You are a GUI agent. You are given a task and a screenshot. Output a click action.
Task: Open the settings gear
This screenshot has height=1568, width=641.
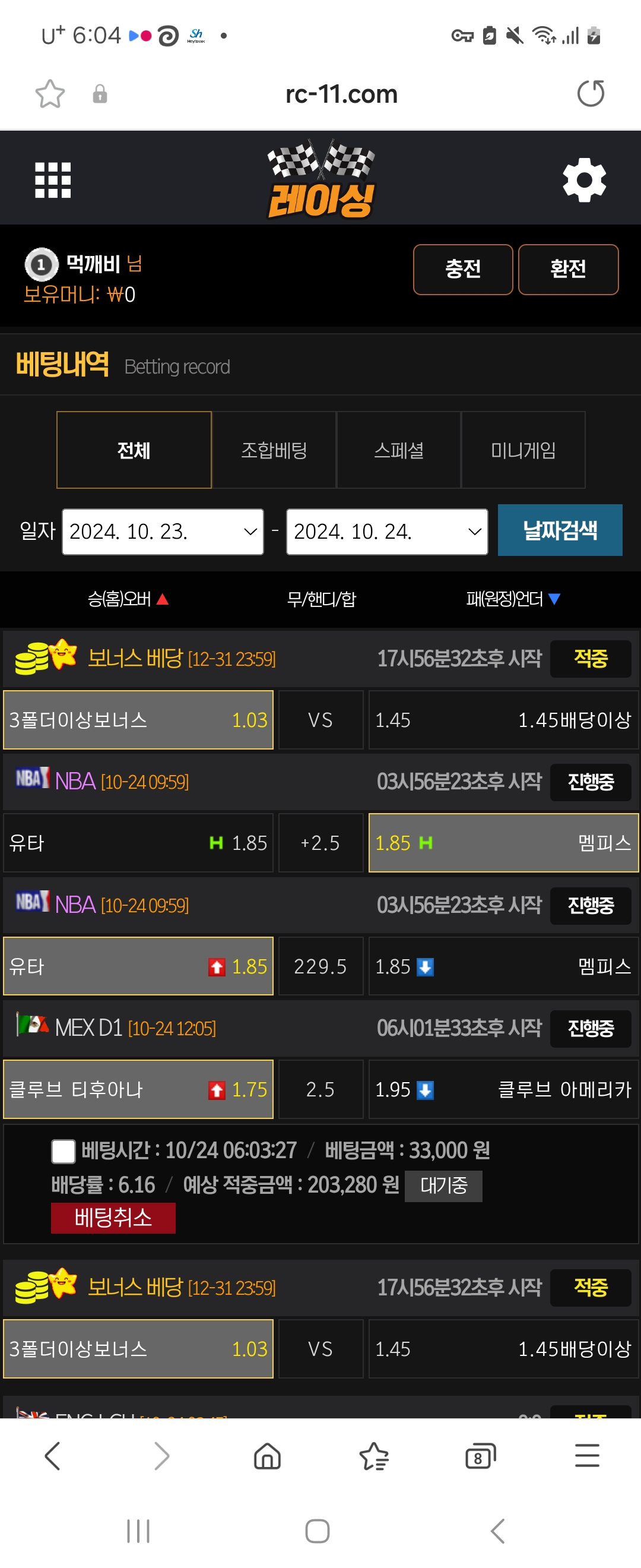584,179
